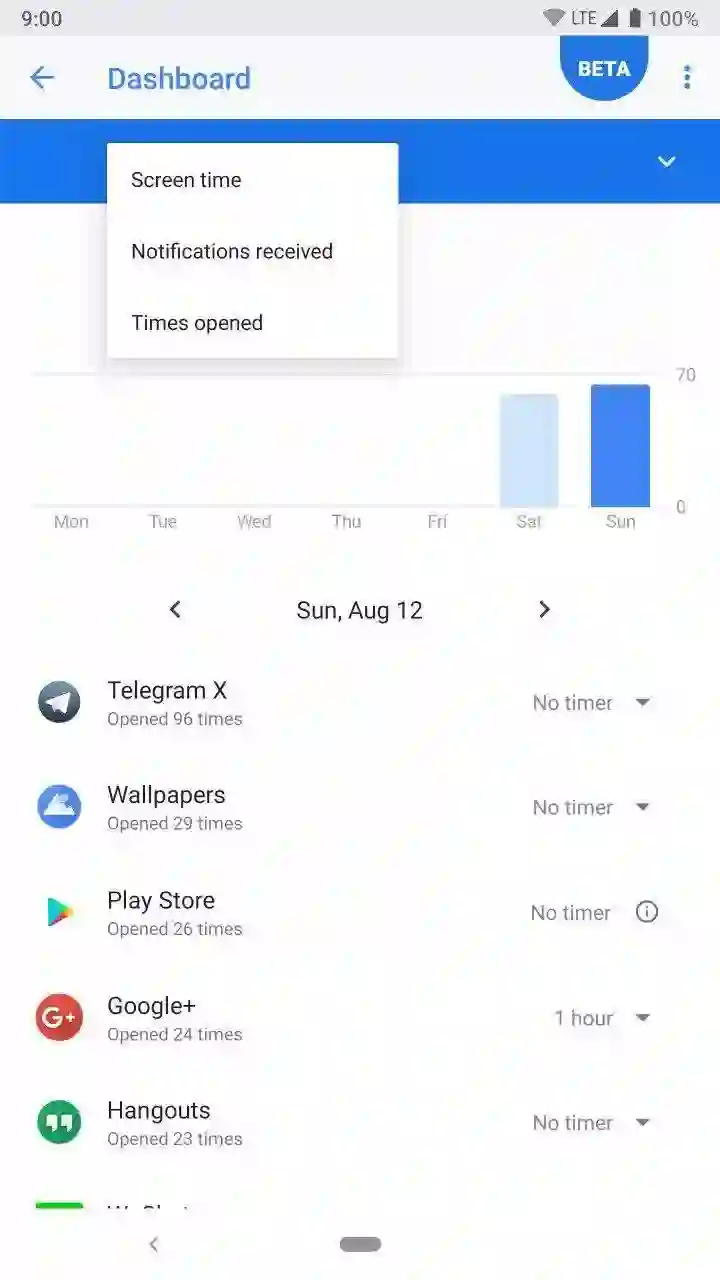
Task: Select Screen time from the dropdown
Action: (186, 180)
